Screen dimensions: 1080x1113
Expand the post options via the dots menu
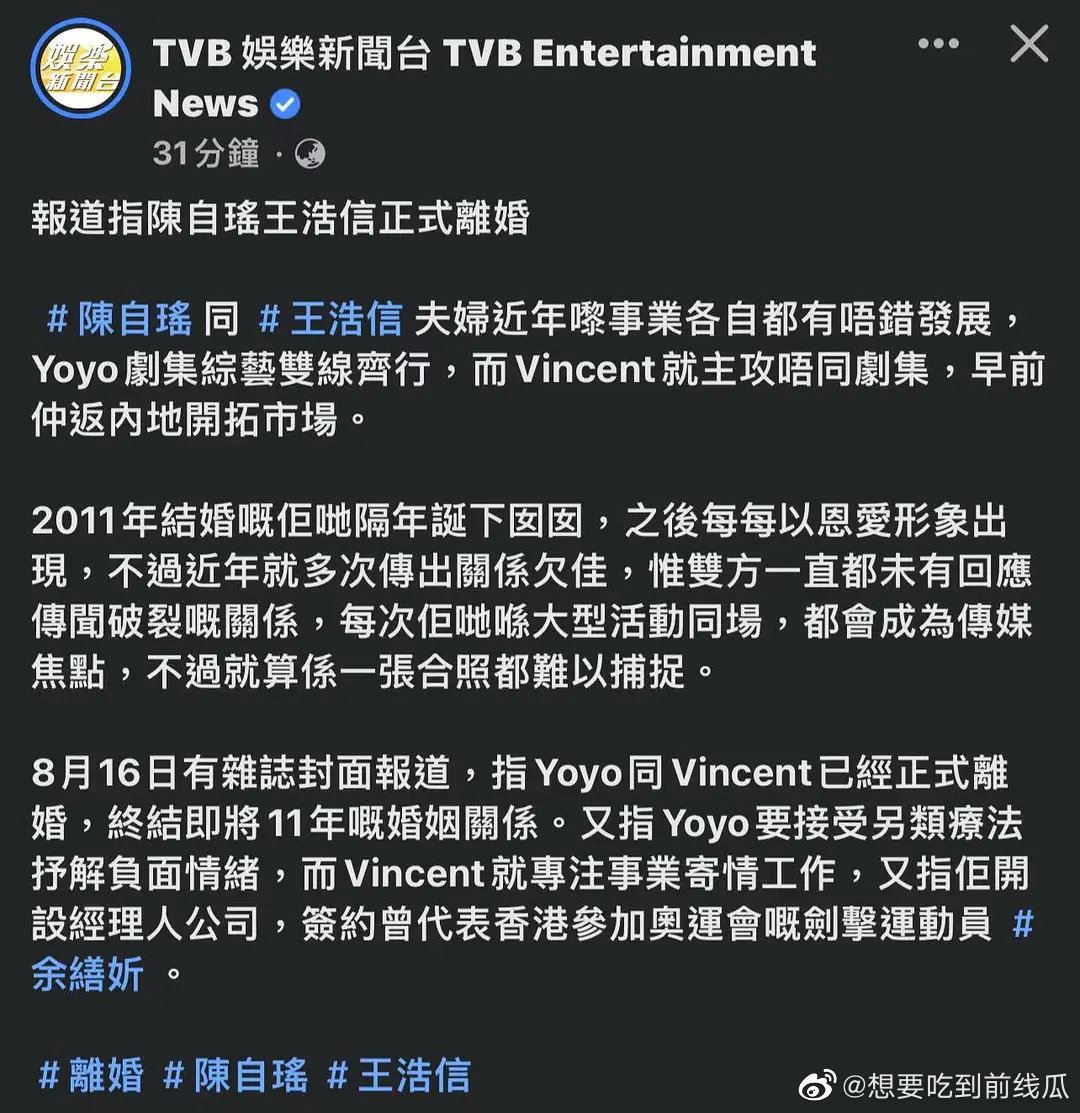tap(938, 44)
